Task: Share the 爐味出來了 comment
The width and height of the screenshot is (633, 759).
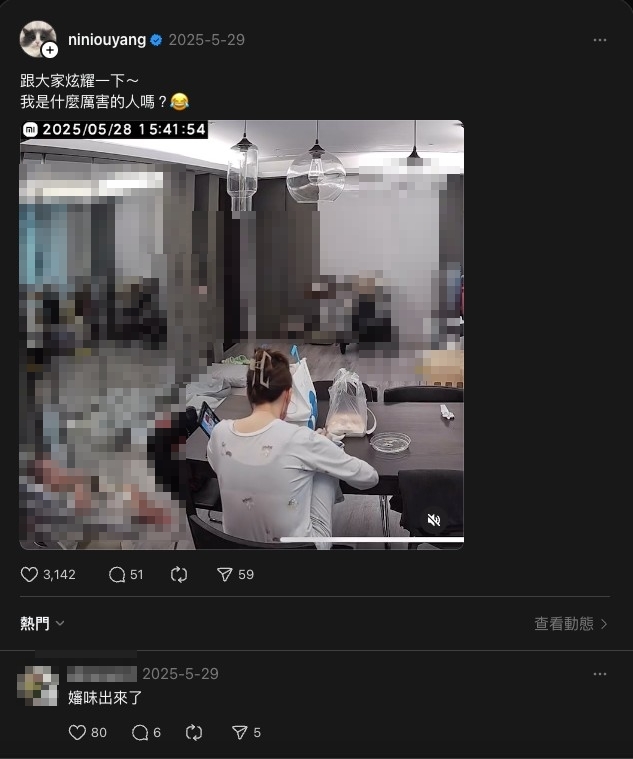Action: [x=239, y=733]
